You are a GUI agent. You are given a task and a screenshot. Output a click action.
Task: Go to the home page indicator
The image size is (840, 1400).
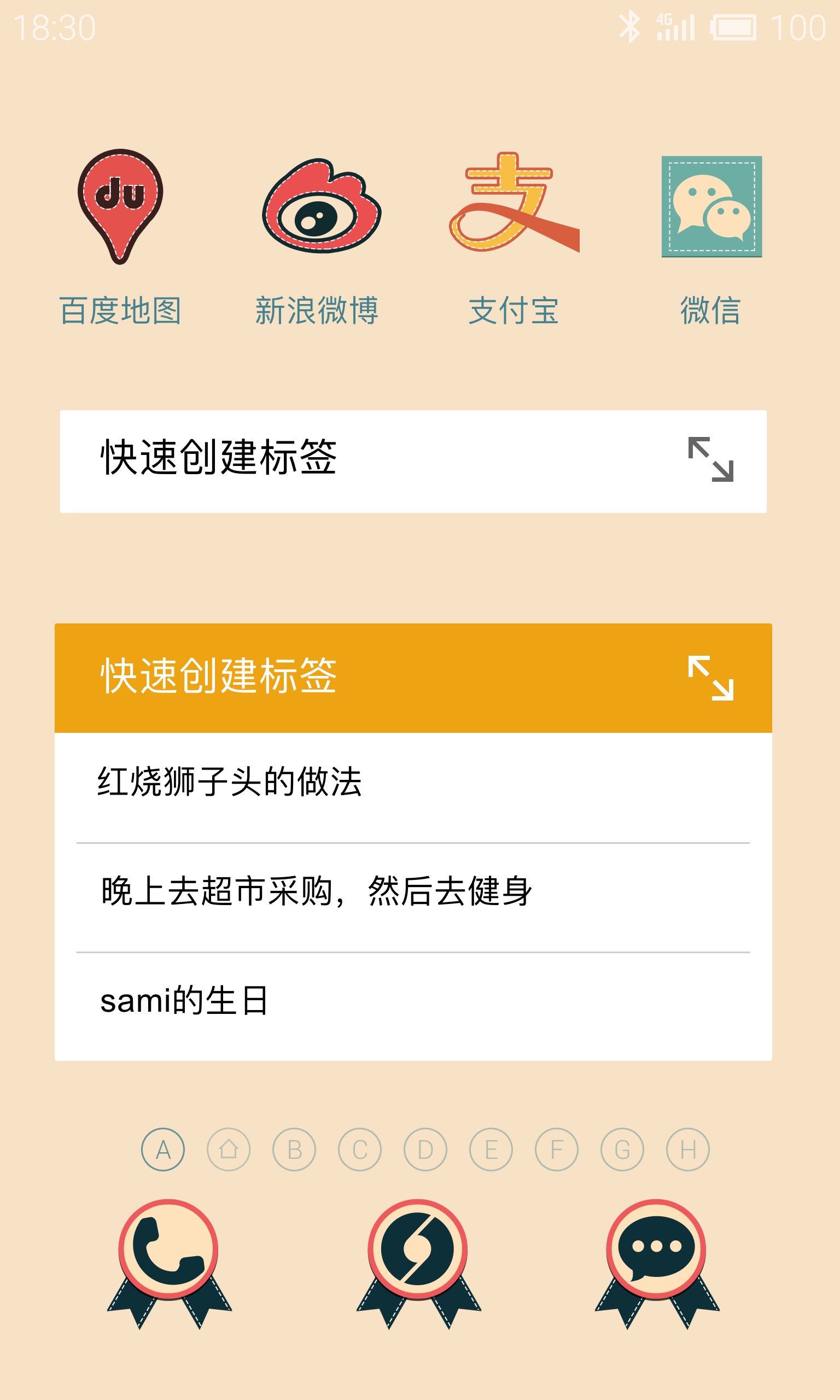tap(229, 1150)
